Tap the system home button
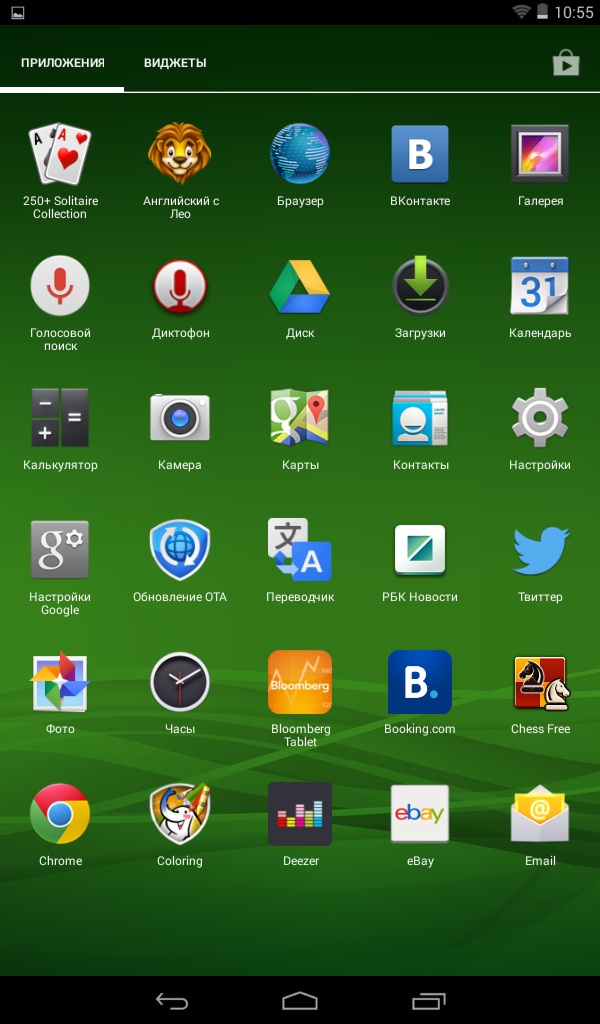Viewport: 600px width, 1024px height. (x=300, y=1001)
